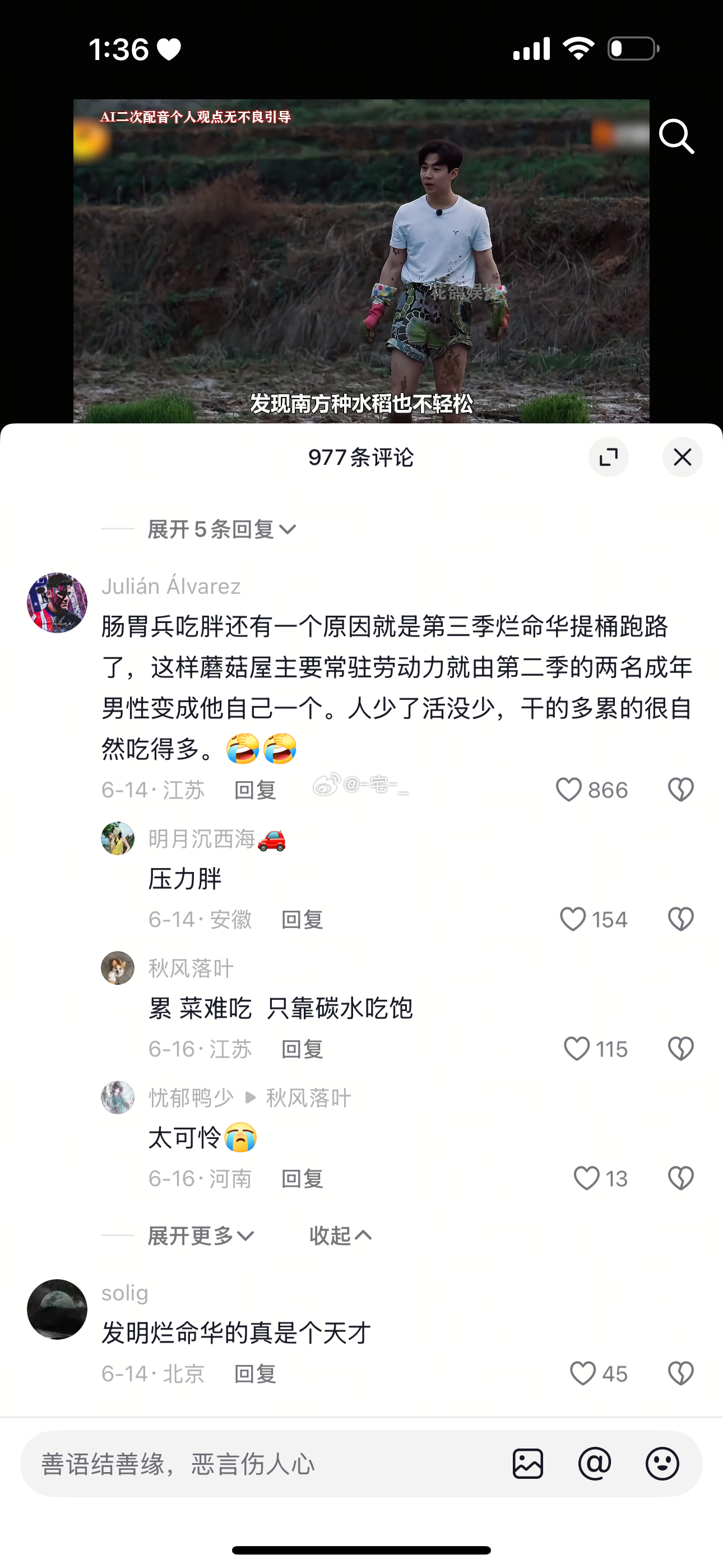
Task: Open the emoji picker
Action: [662, 1464]
